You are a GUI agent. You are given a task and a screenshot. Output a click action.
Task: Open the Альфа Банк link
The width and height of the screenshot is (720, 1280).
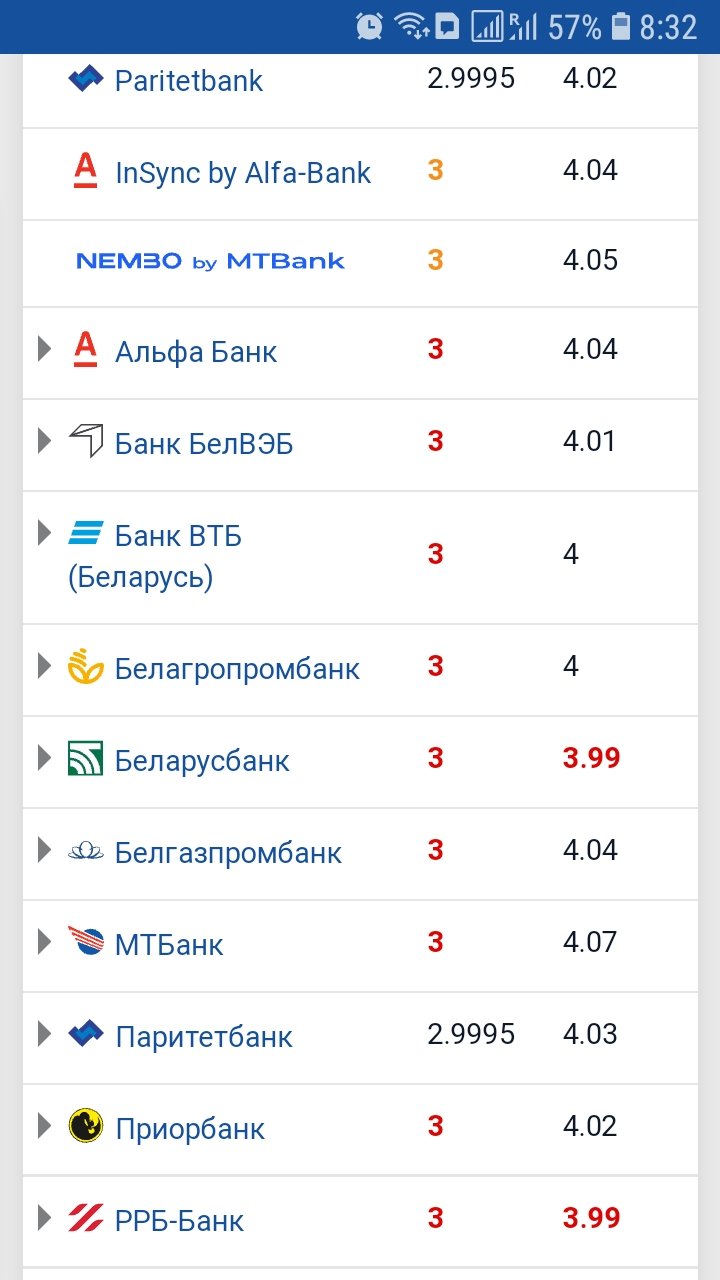click(196, 352)
